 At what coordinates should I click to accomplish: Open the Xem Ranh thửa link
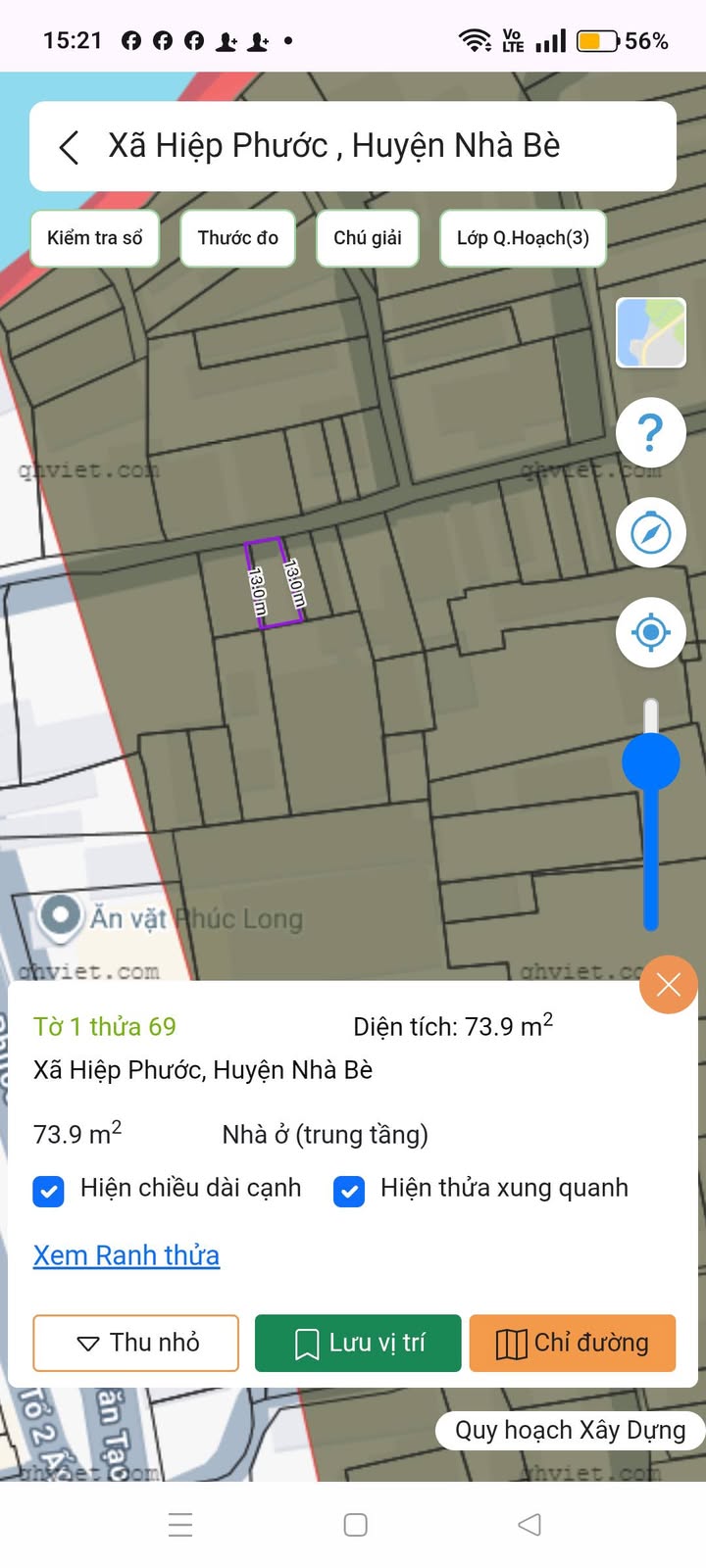tap(126, 1255)
